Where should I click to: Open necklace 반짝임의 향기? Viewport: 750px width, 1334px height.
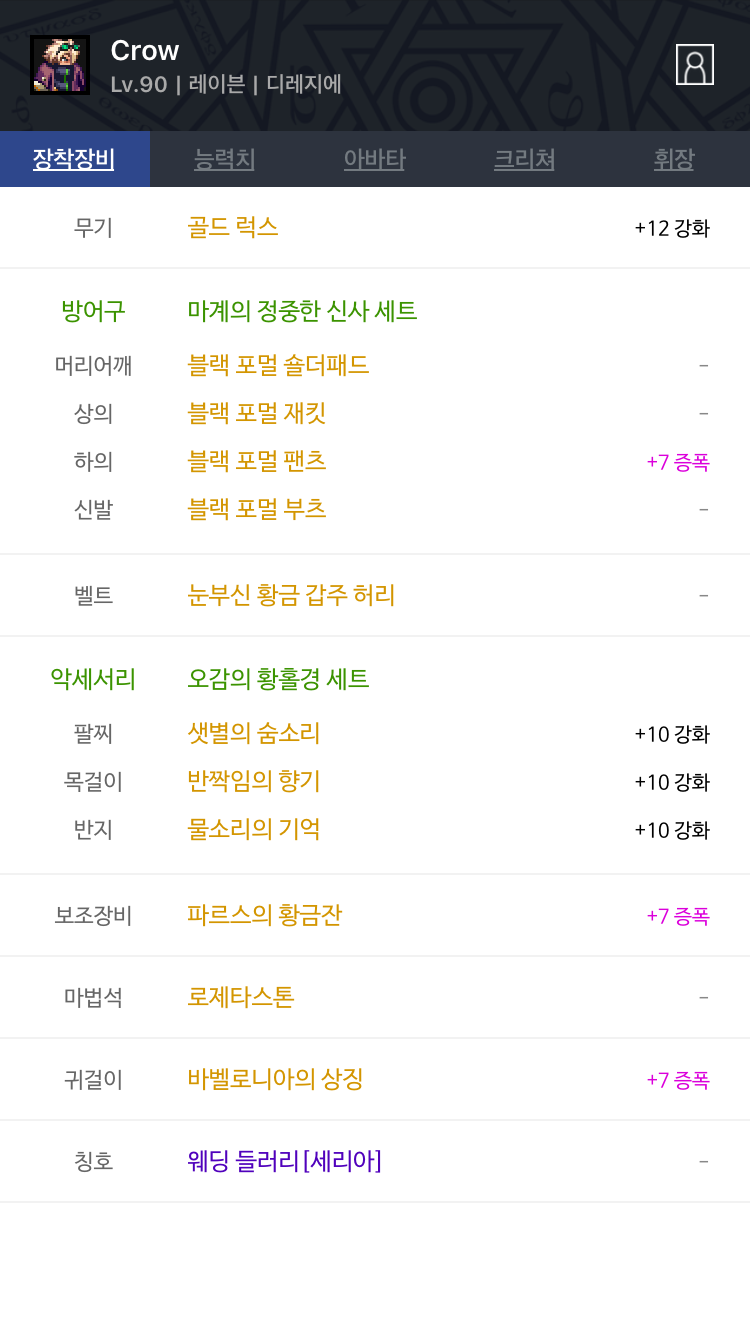point(254,781)
